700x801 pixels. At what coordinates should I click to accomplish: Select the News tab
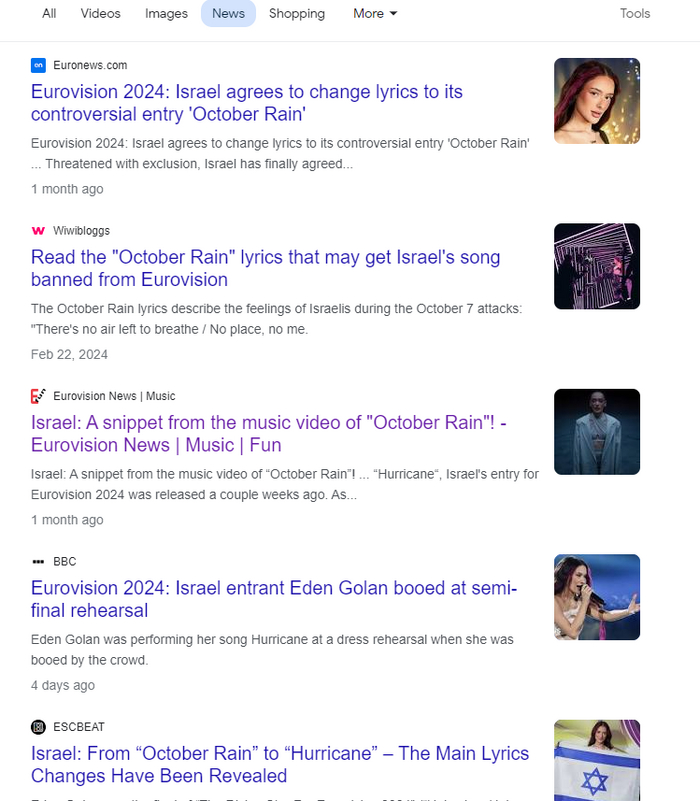tap(228, 13)
